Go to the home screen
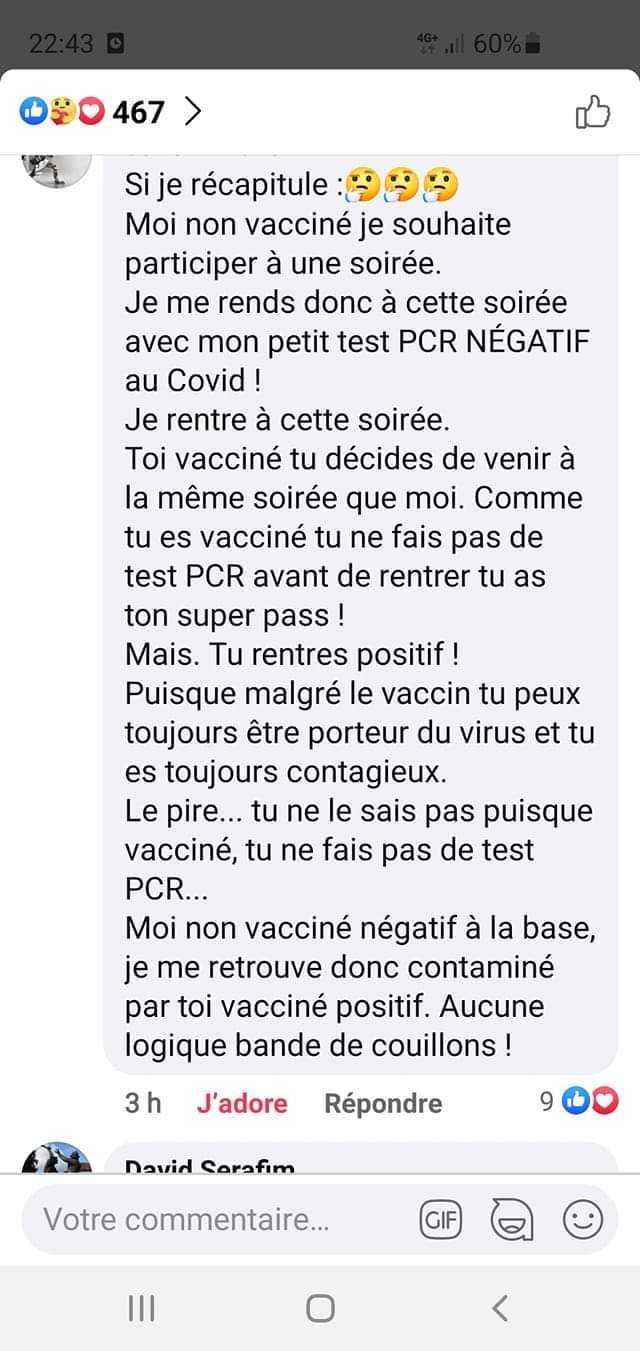The height and width of the screenshot is (1351, 640). click(x=320, y=1307)
